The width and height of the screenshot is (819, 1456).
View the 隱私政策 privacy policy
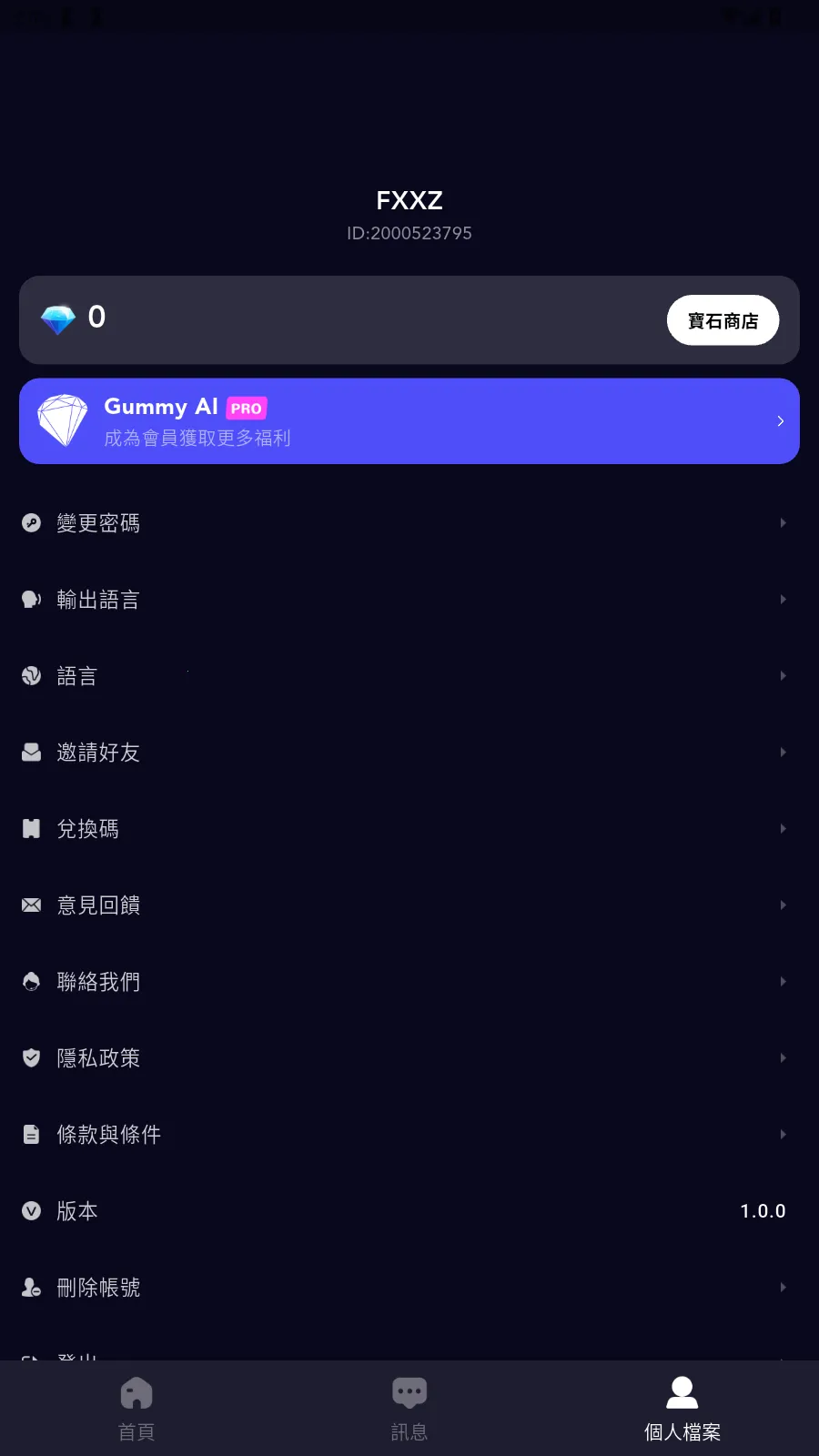click(98, 1058)
